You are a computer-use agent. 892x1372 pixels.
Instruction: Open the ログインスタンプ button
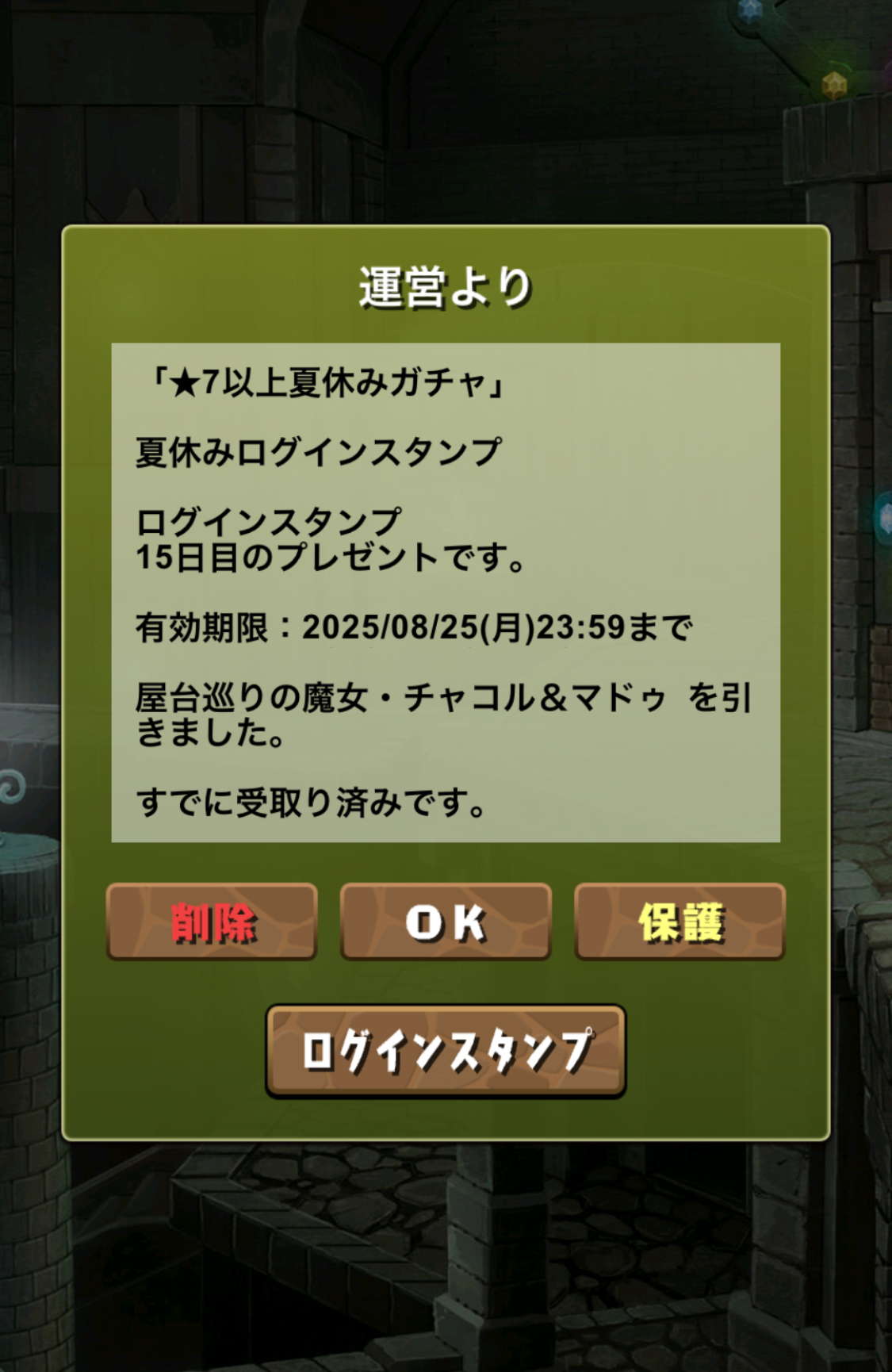click(446, 1051)
